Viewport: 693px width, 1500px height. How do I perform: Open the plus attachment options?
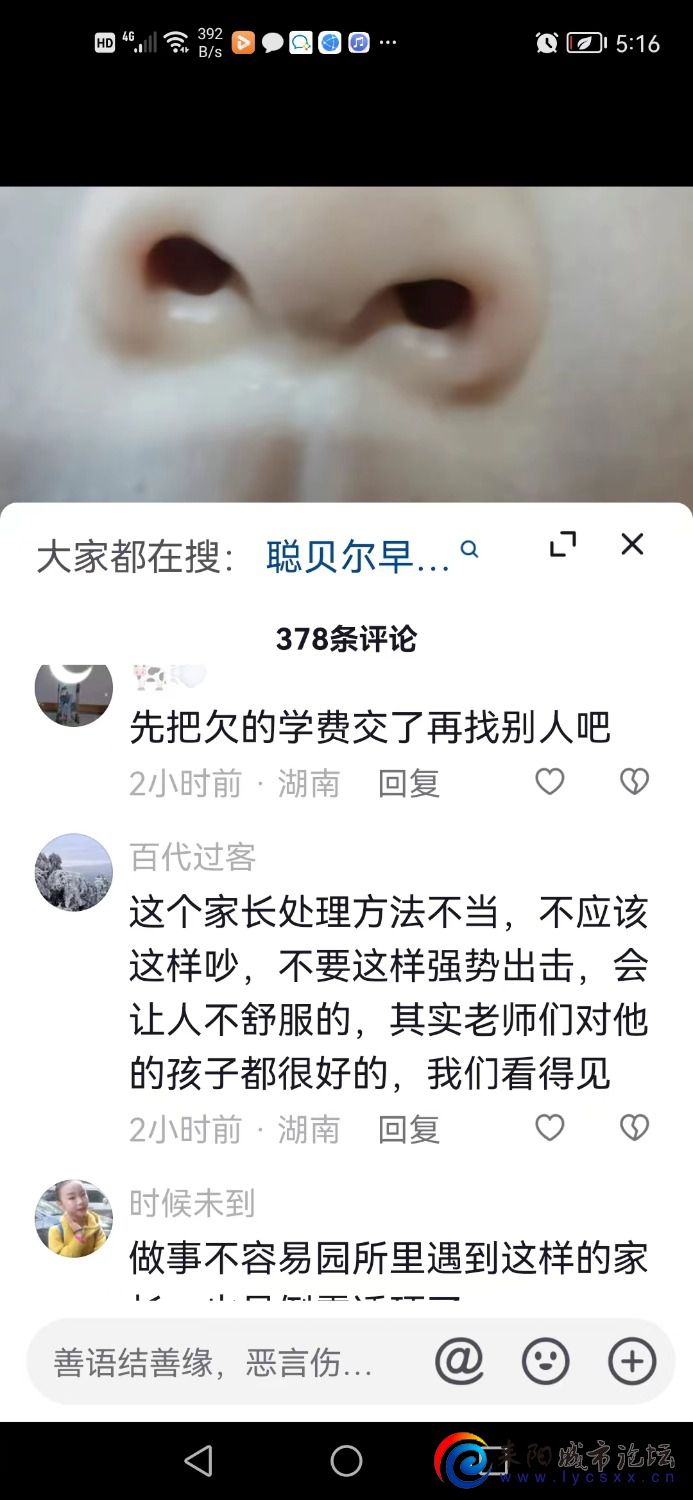click(632, 1361)
